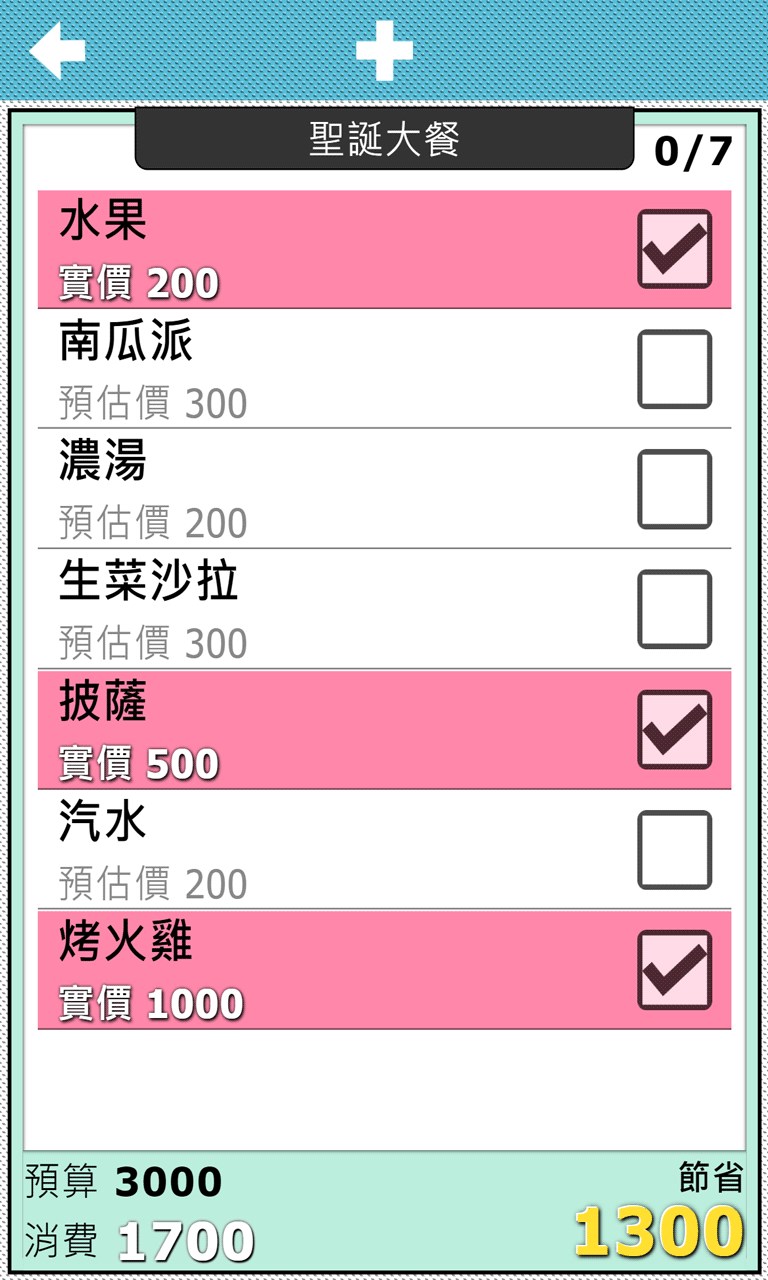Uncheck the 披薩 checkbox
This screenshot has height=1280, width=768.
(675, 729)
